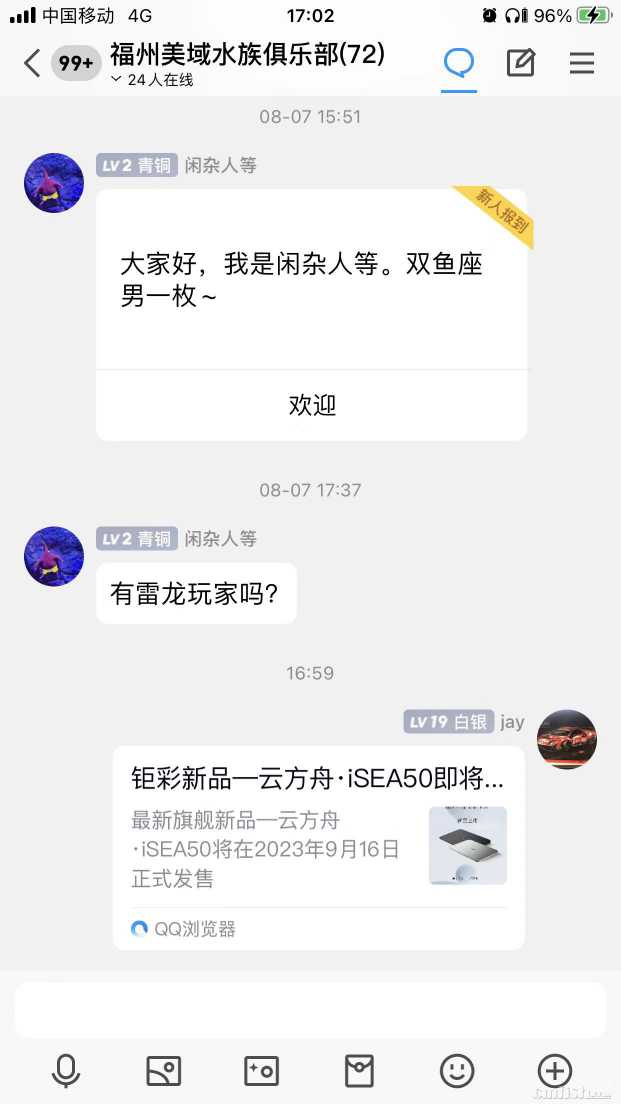The height and width of the screenshot is (1104, 621).
Task: Open the group menu hamburger icon
Action: (x=582, y=63)
